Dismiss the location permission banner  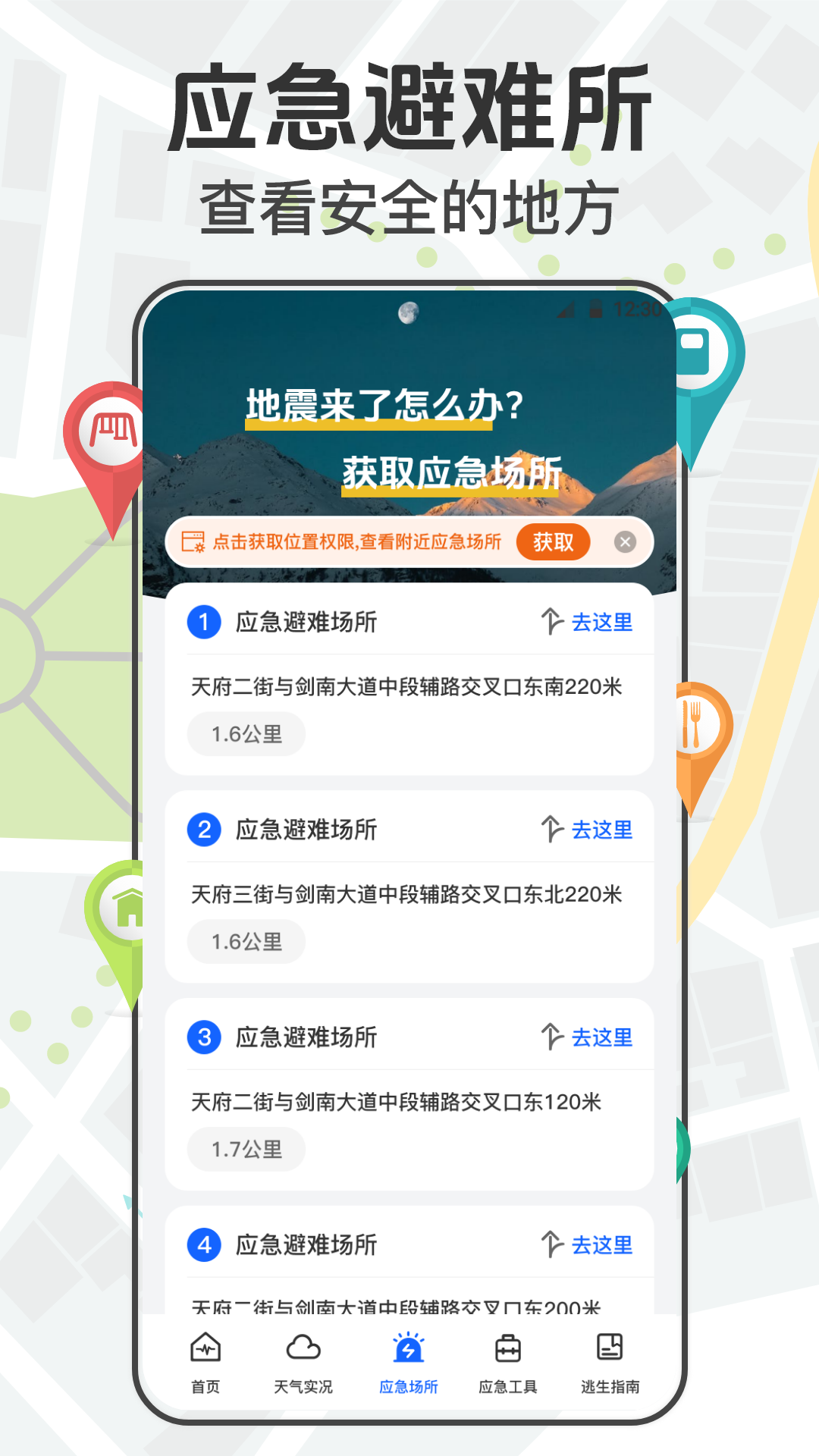click(x=625, y=541)
